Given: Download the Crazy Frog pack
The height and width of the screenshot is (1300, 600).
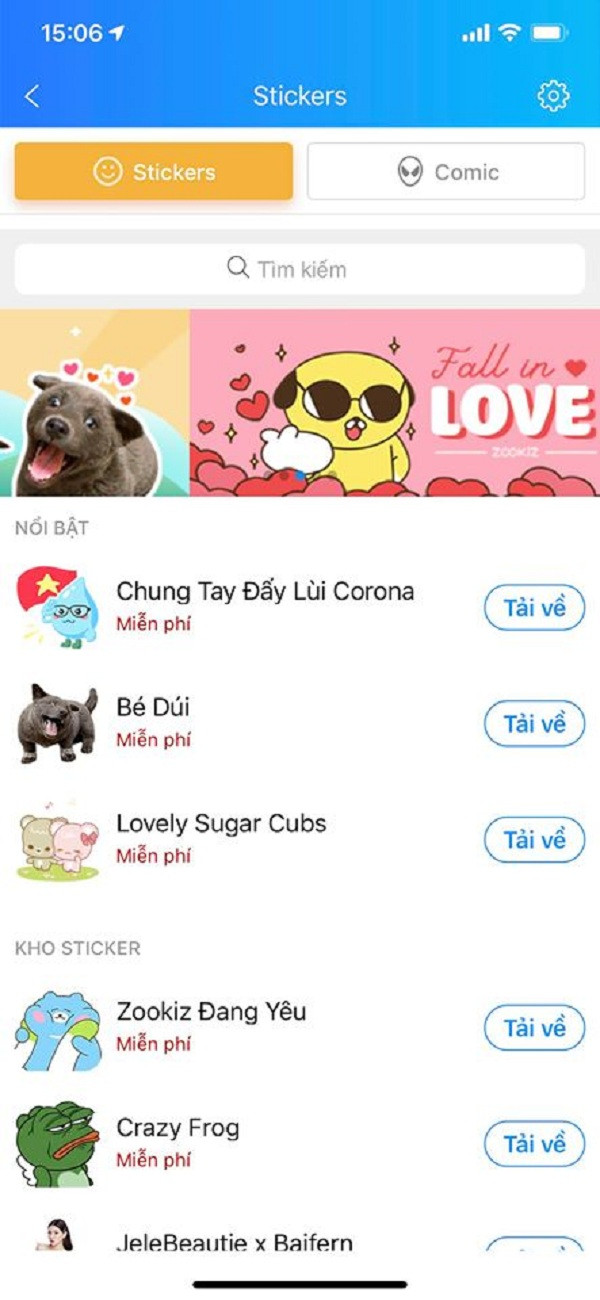Looking at the screenshot, I should point(534,1144).
